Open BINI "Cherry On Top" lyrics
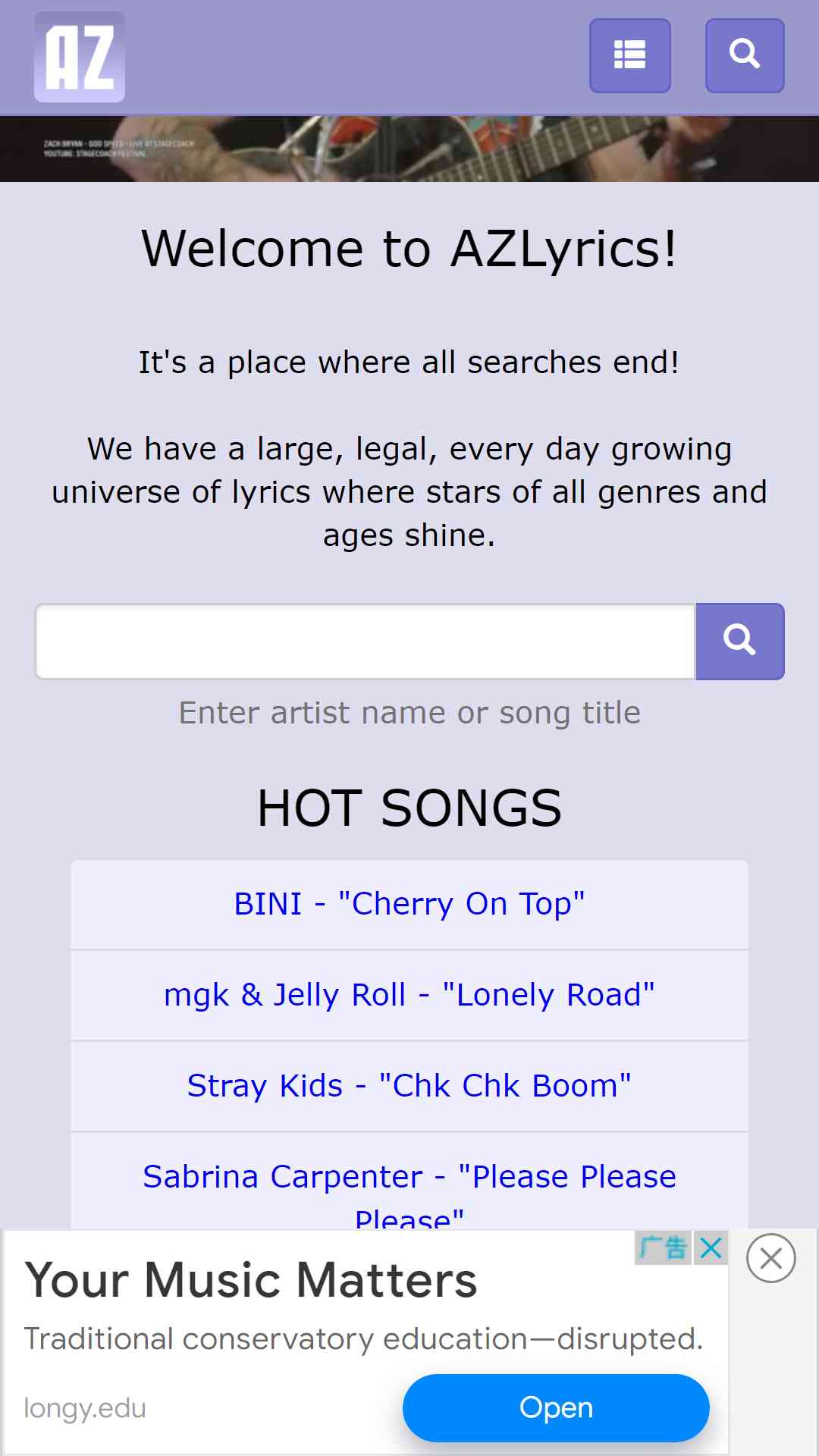The height and width of the screenshot is (1456, 819). coord(409,904)
